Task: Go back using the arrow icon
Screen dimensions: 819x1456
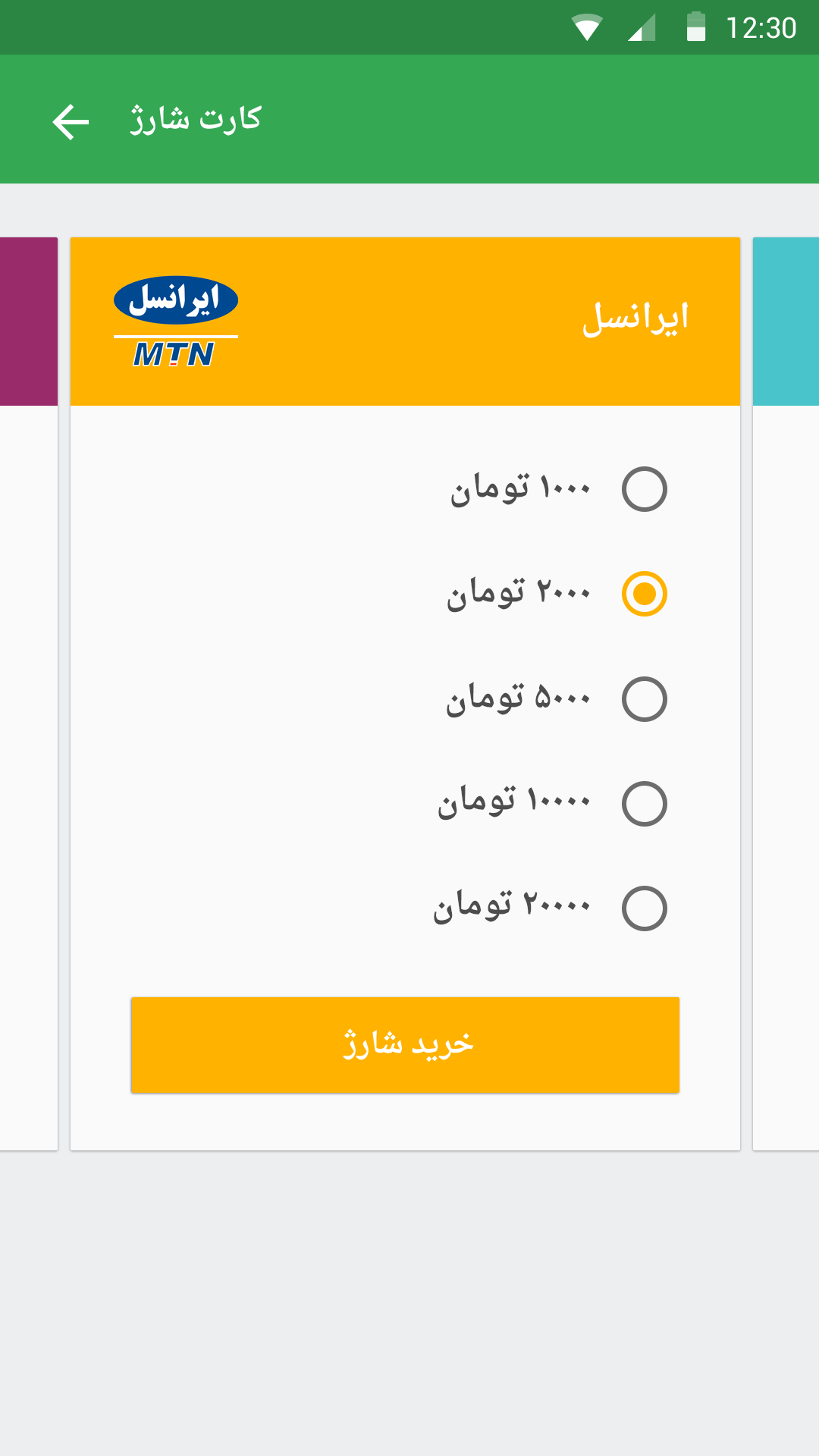Action: click(x=71, y=121)
